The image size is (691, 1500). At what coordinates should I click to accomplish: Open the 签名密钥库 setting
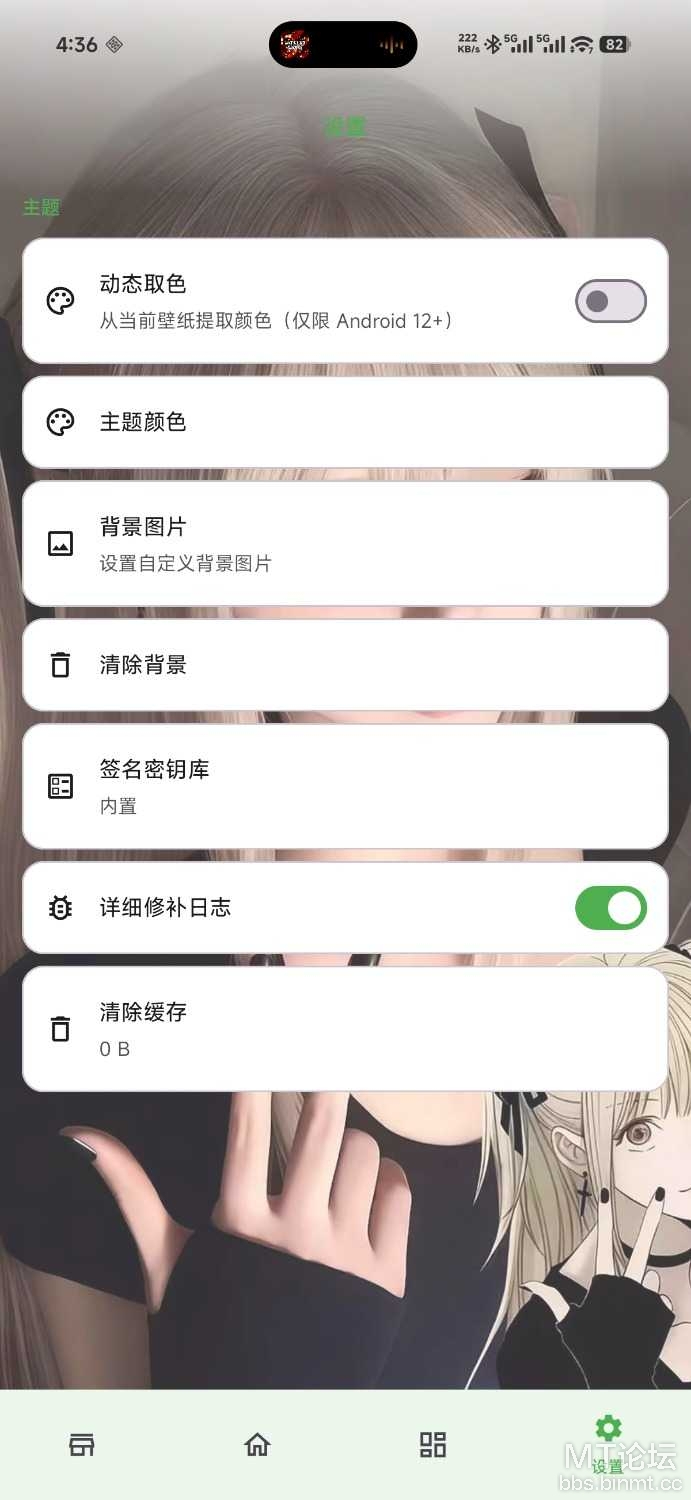(x=345, y=786)
